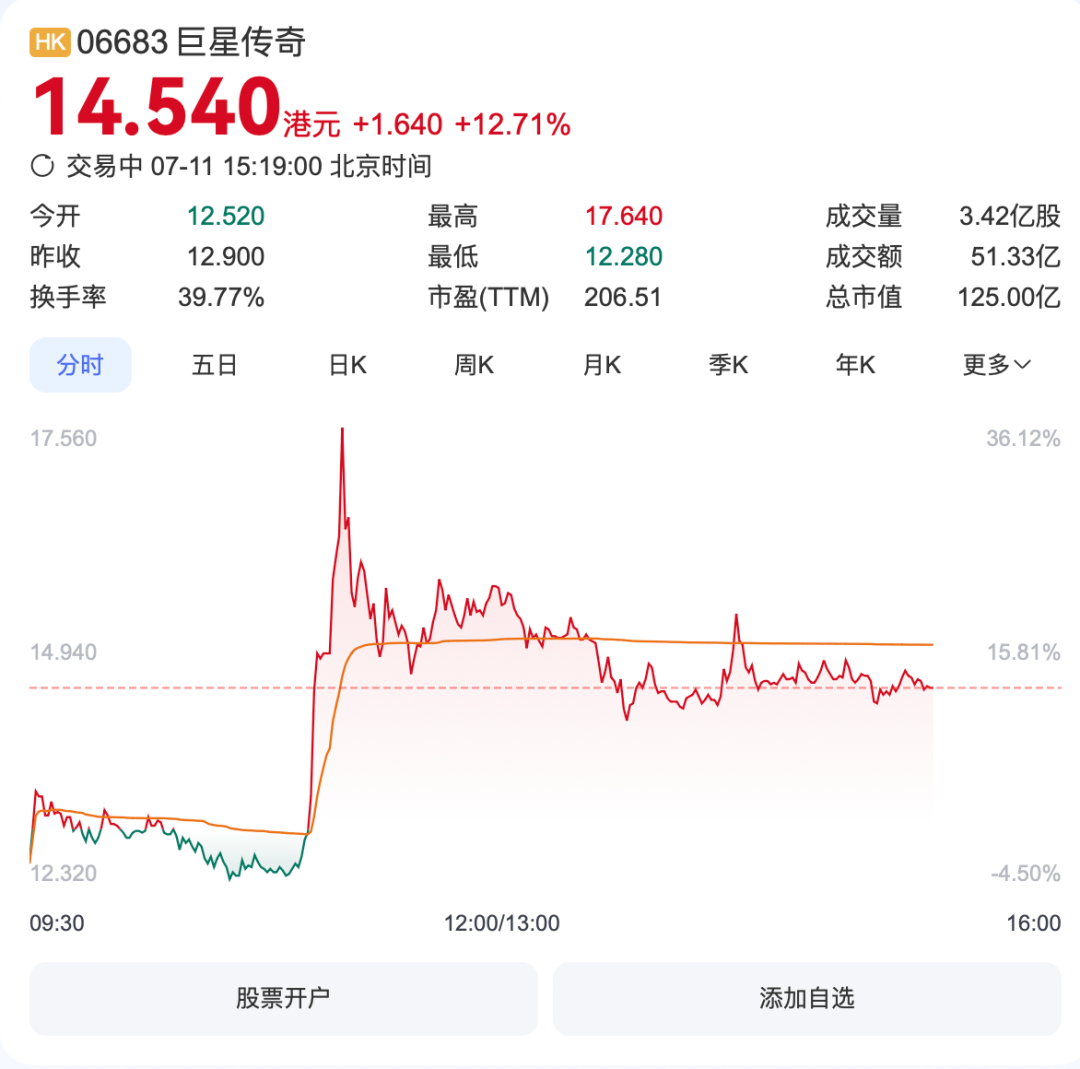Select the 季K chart tab
This screenshot has width=1080, height=1069.
click(728, 365)
